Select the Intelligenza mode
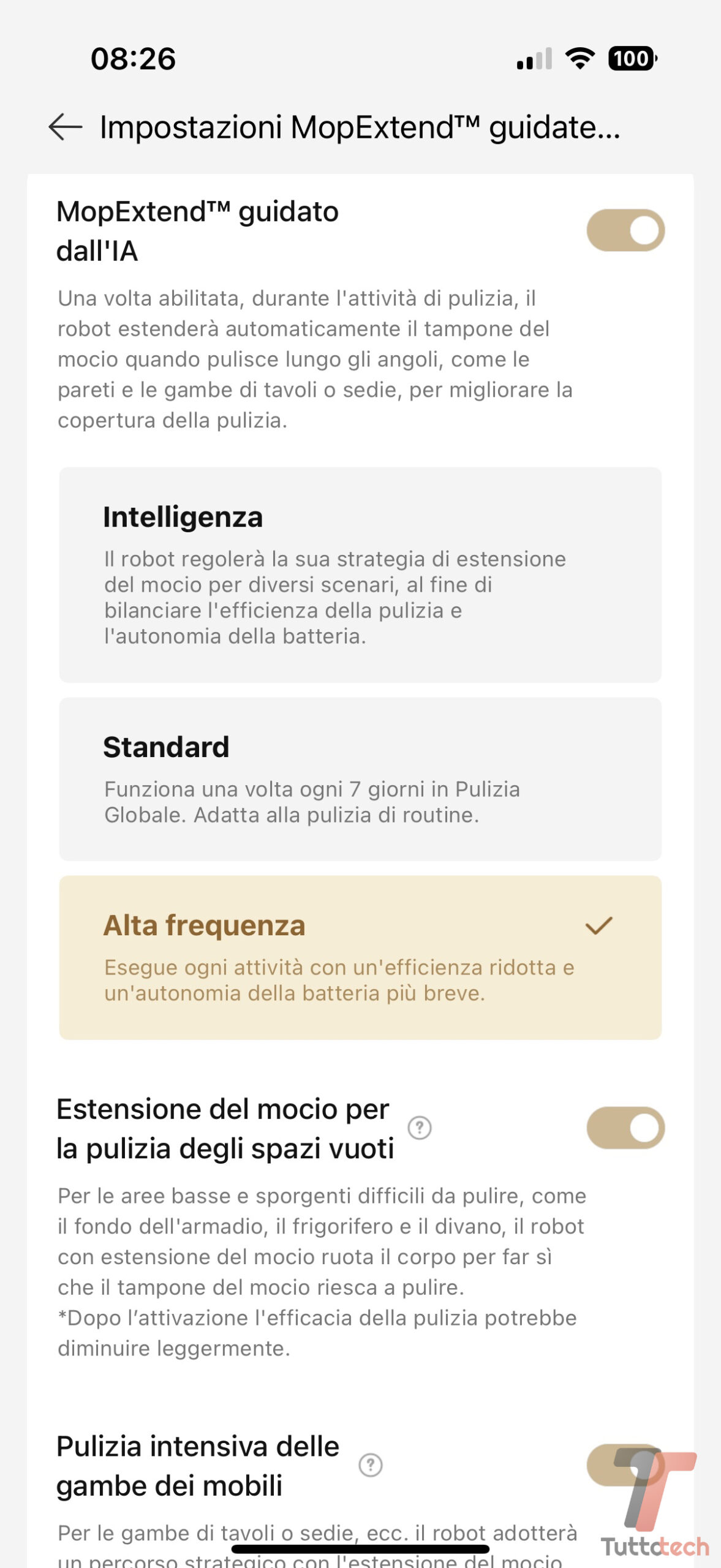Image resolution: width=721 pixels, height=1568 pixels. pyautogui.click(x=360, y=575)
